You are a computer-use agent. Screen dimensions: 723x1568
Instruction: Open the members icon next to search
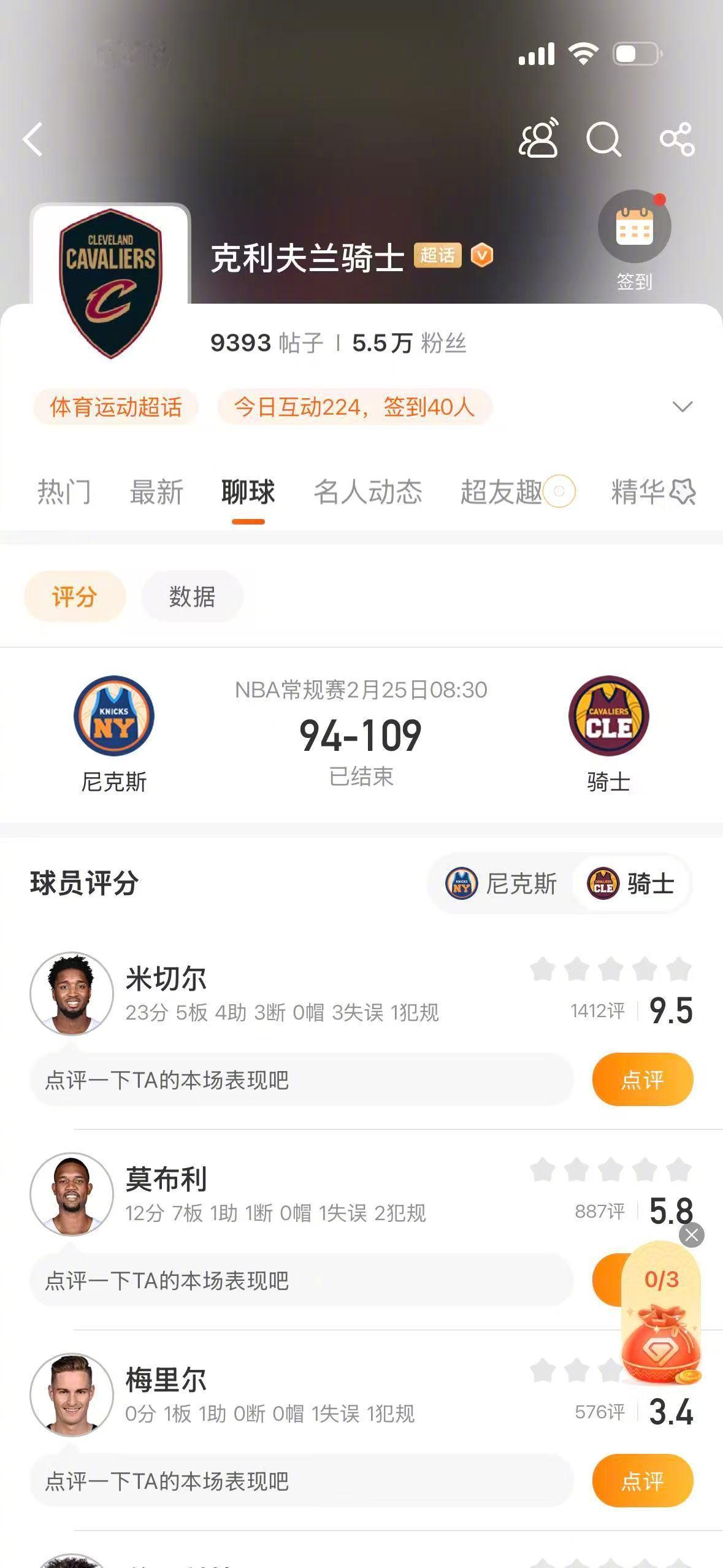[x=540, y=140]
